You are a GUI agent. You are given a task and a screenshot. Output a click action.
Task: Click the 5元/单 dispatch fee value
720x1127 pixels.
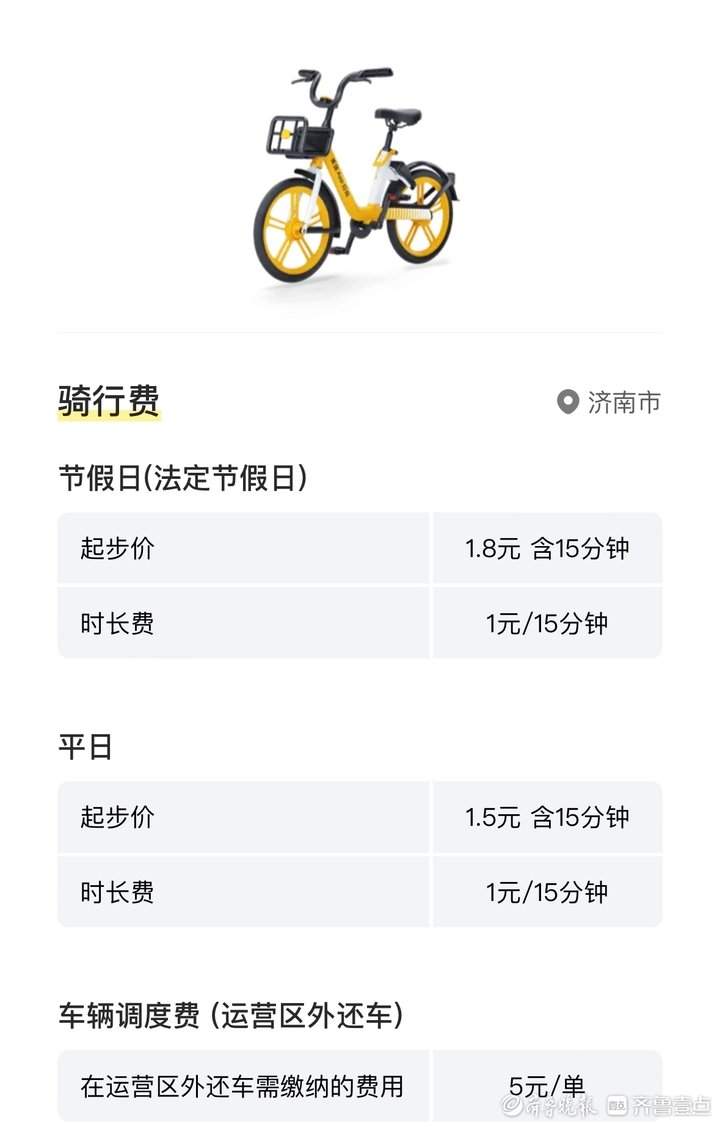click(549, 1080)
